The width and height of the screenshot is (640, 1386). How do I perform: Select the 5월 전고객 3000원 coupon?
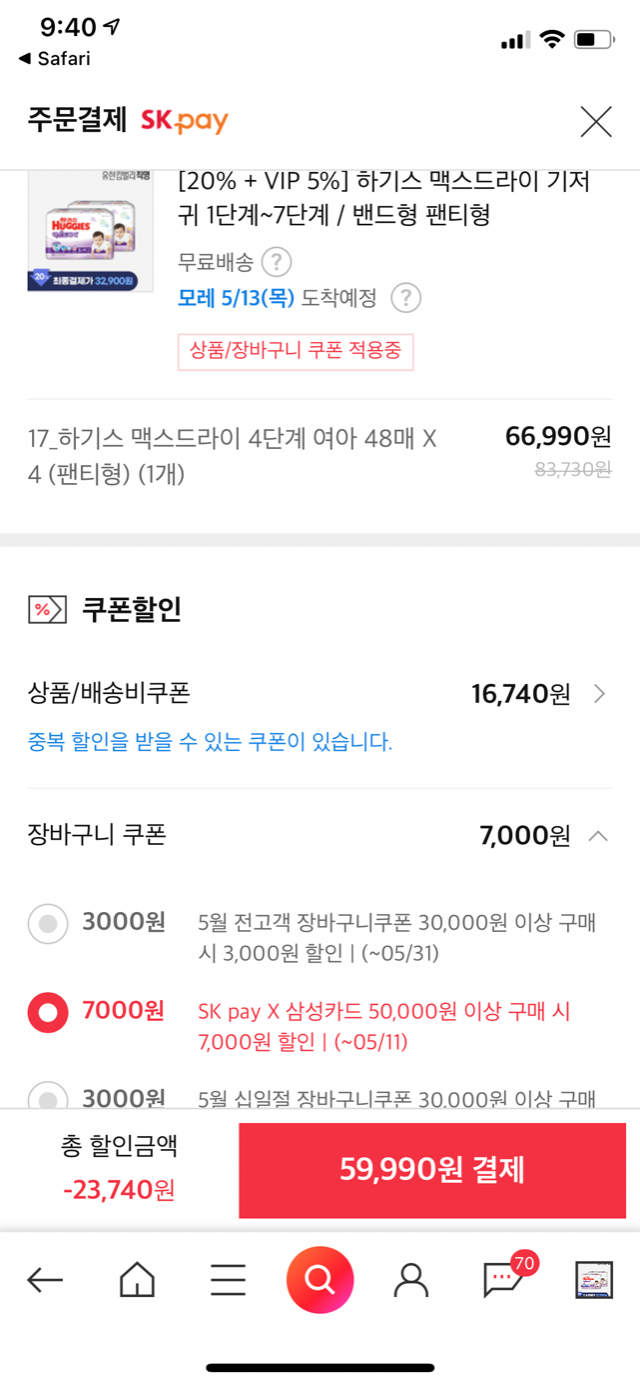click(48, 924)
